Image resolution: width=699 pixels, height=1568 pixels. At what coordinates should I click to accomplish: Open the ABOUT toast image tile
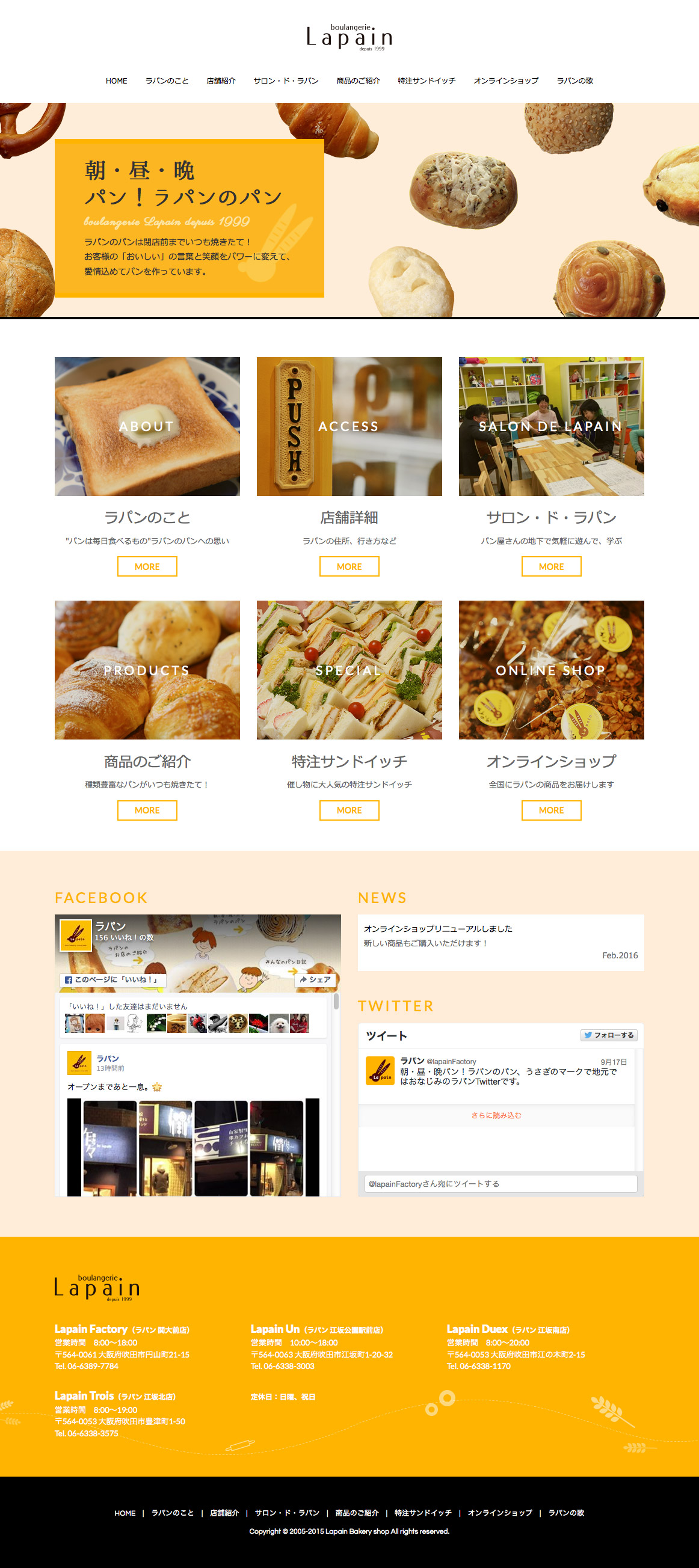[147, 426]
